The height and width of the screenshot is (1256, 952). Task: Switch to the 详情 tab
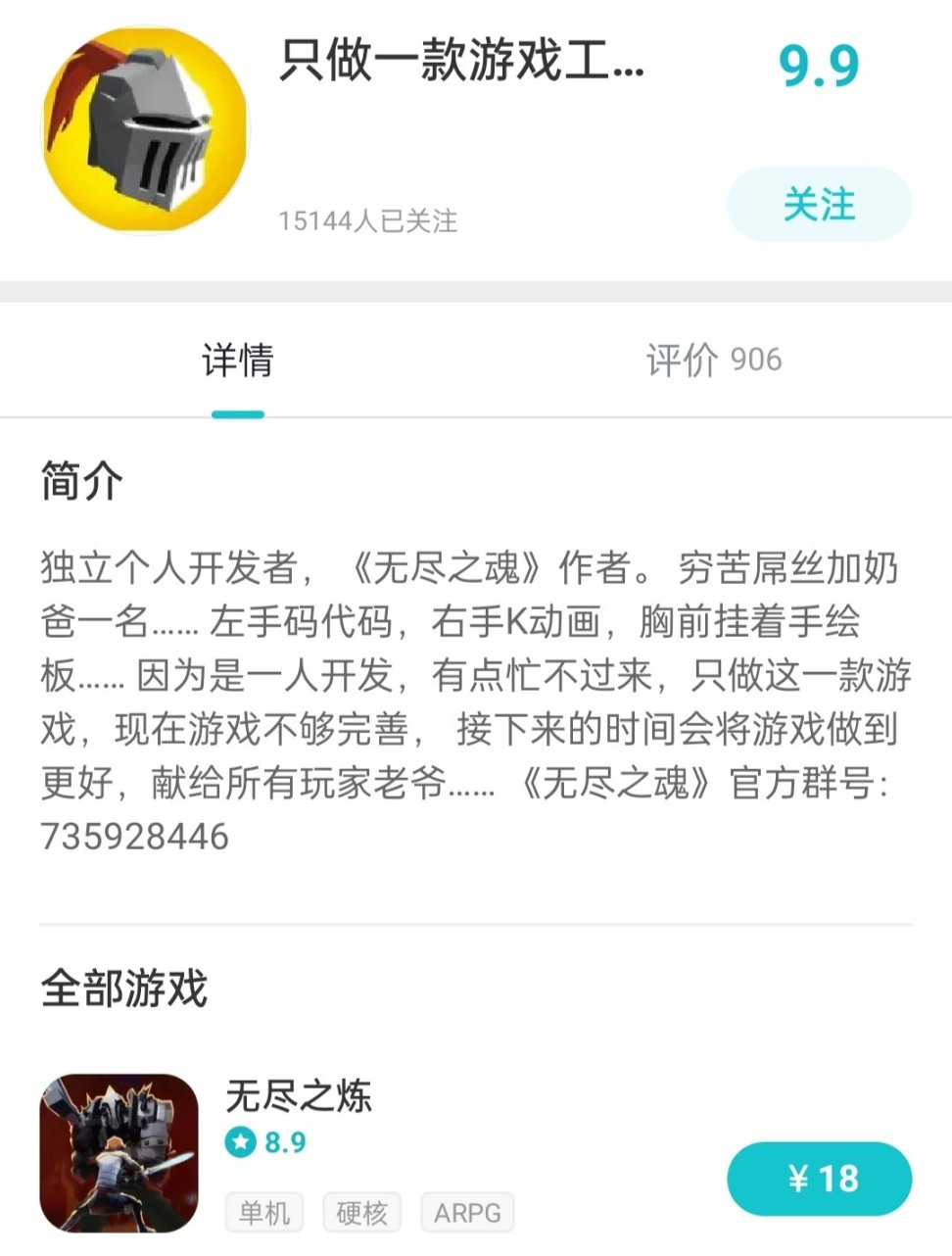[237, 361]
